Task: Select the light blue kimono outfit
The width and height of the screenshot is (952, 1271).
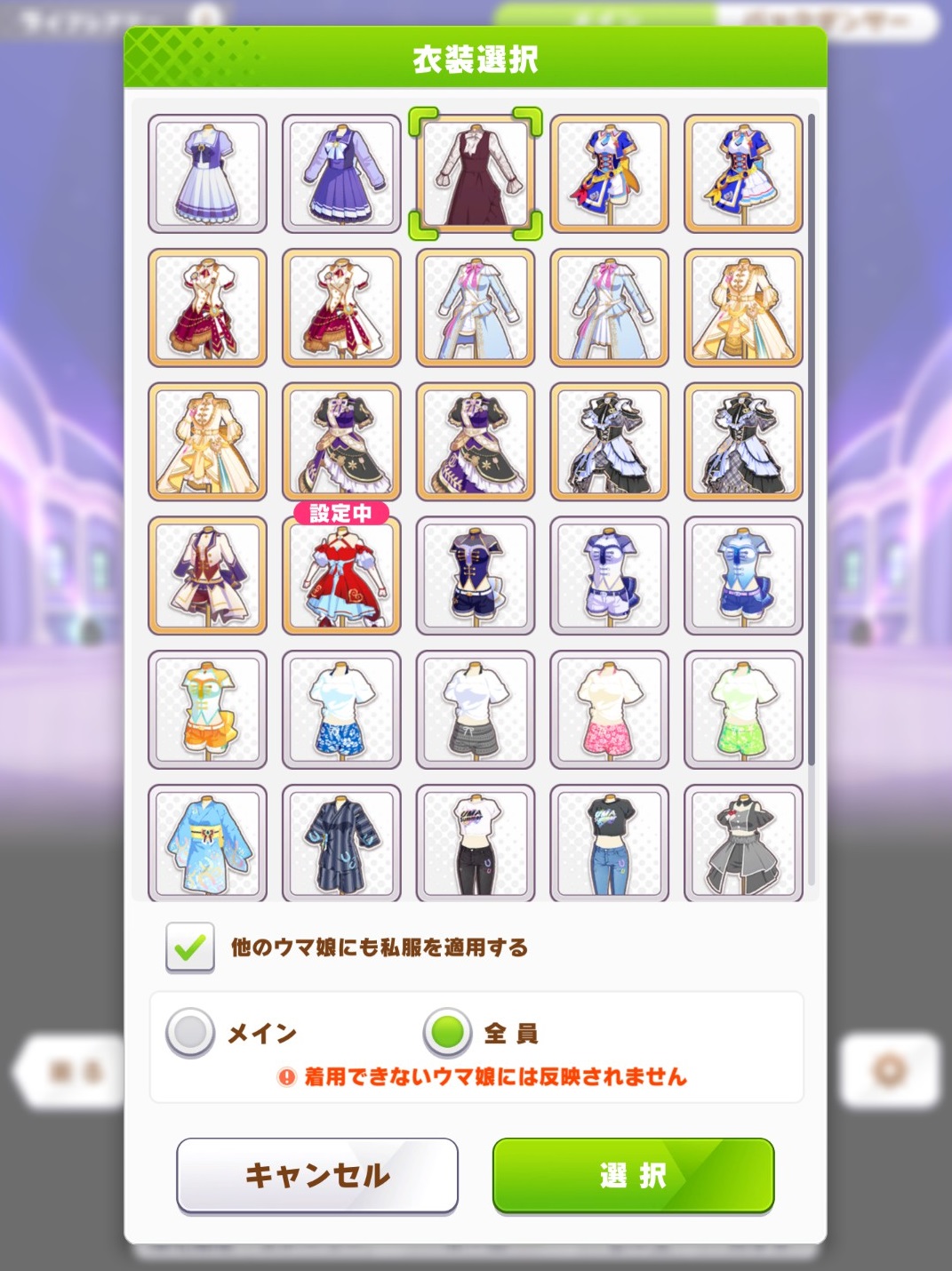Action: [207, 843]
